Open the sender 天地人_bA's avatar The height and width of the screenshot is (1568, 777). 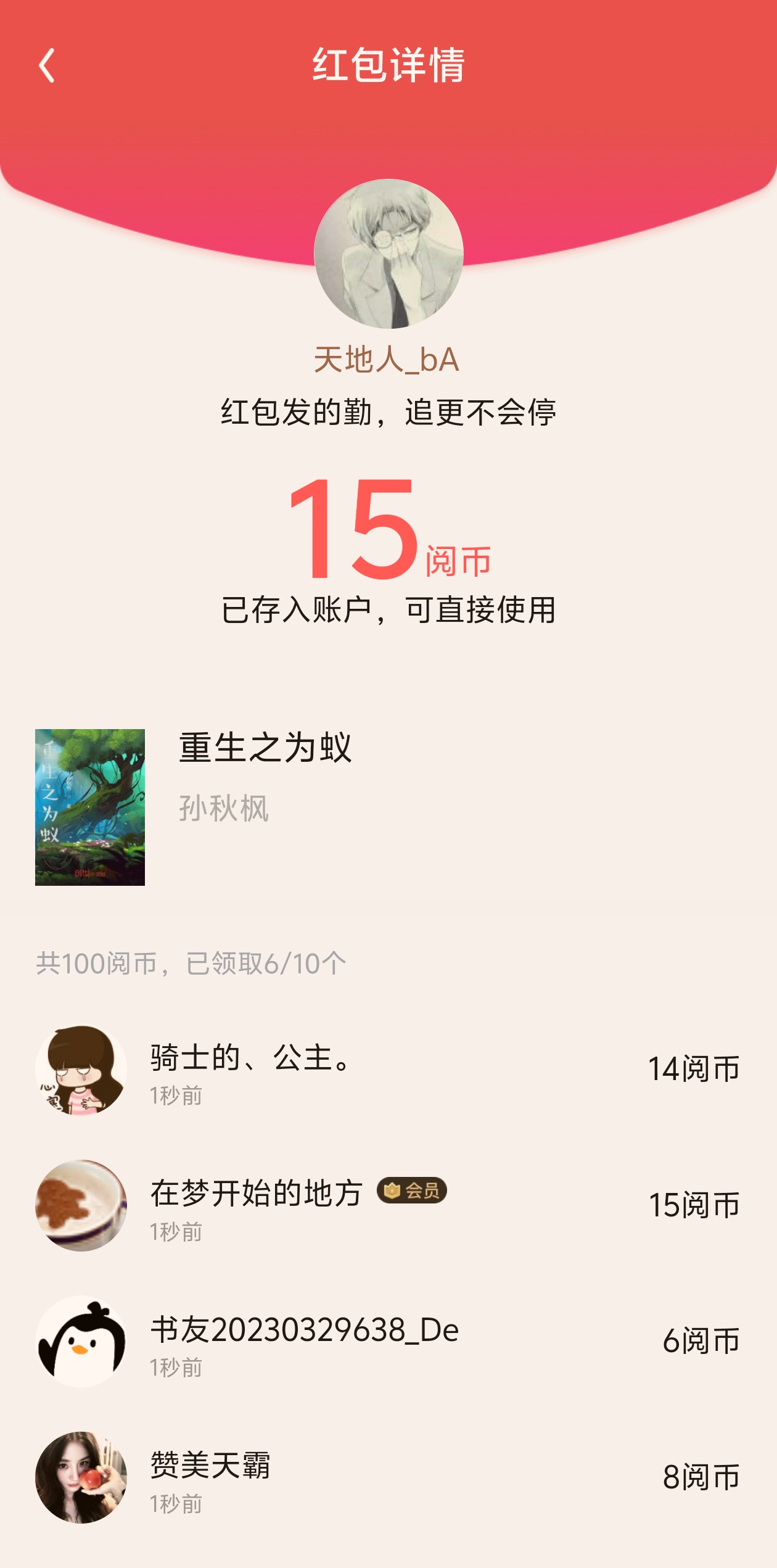[388, 254]
